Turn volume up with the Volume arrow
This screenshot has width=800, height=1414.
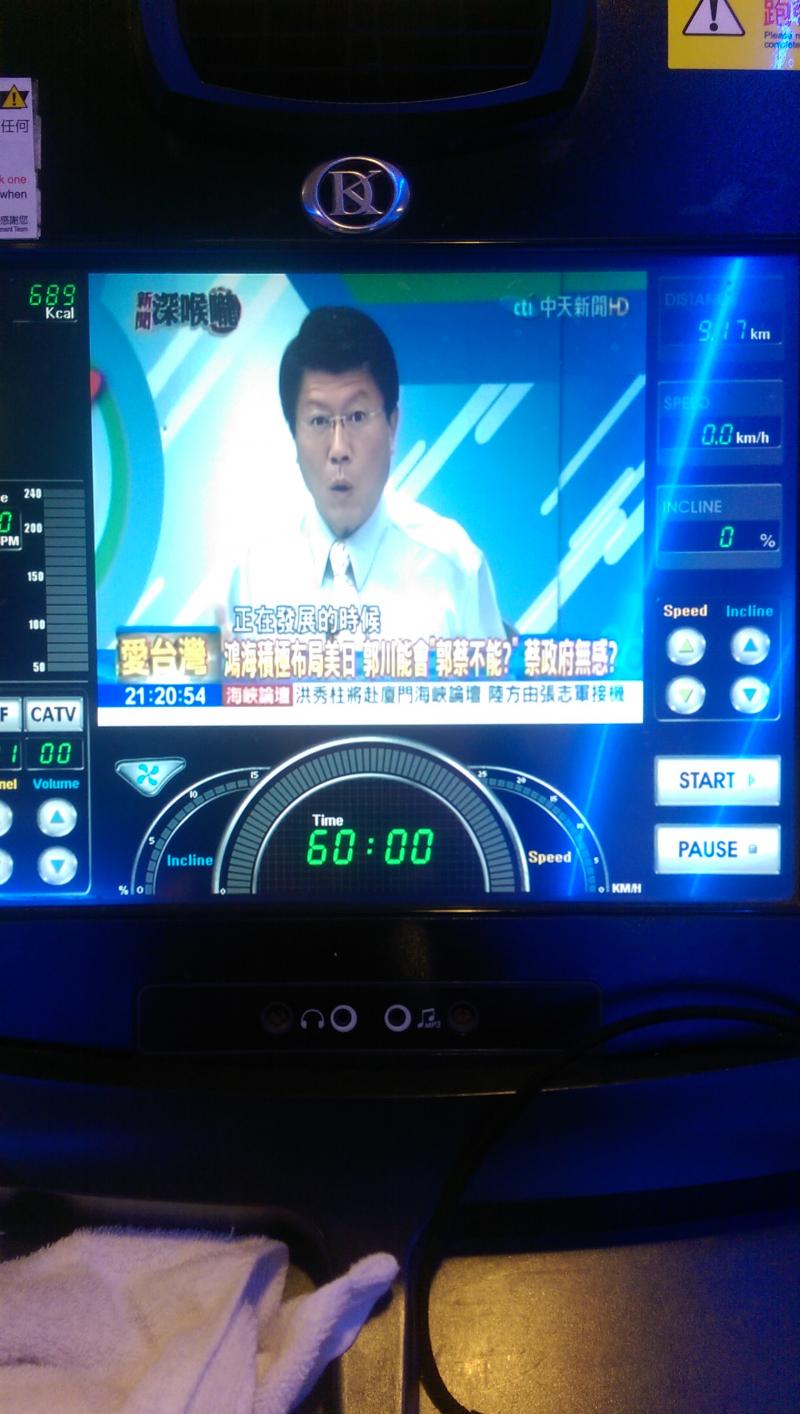57,818
